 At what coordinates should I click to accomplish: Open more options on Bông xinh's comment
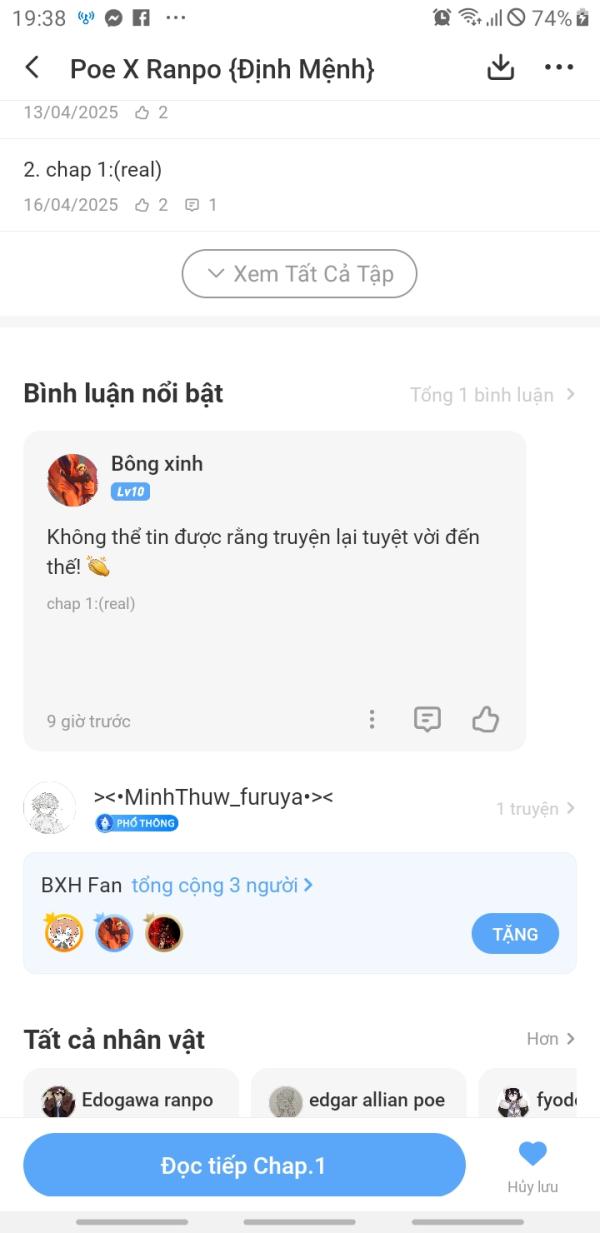coord(372,719)
